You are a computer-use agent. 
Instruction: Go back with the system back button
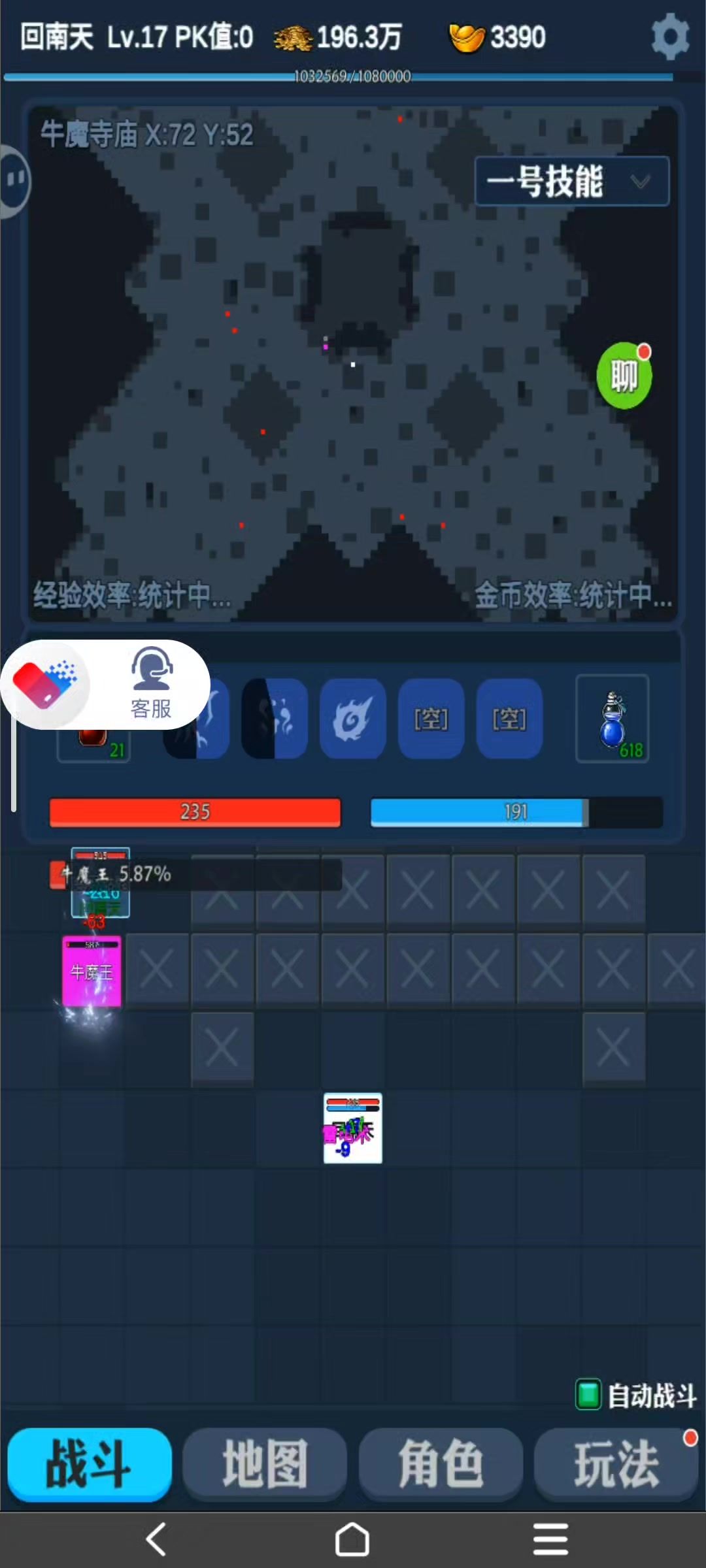(156, 1539)
